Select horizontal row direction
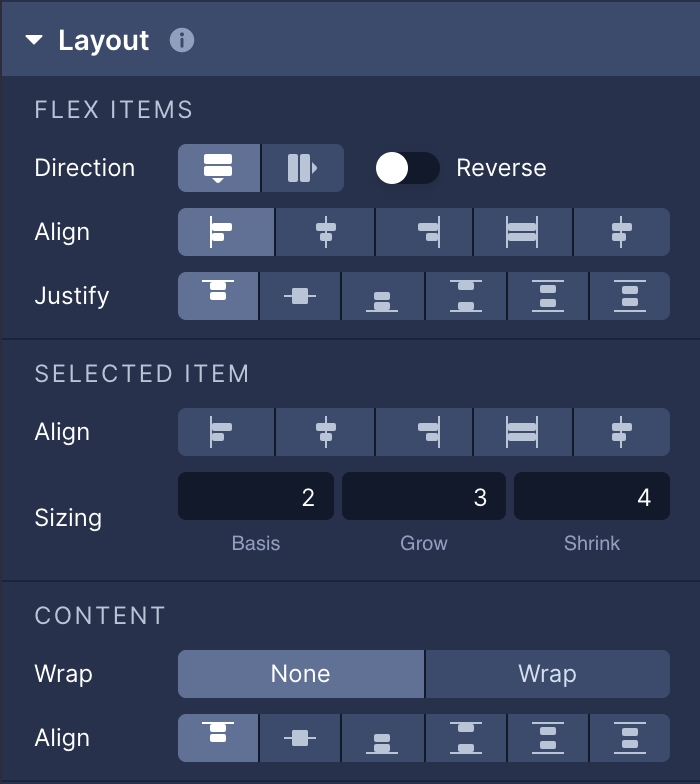700x784 pixels. (x=302, y=168)
